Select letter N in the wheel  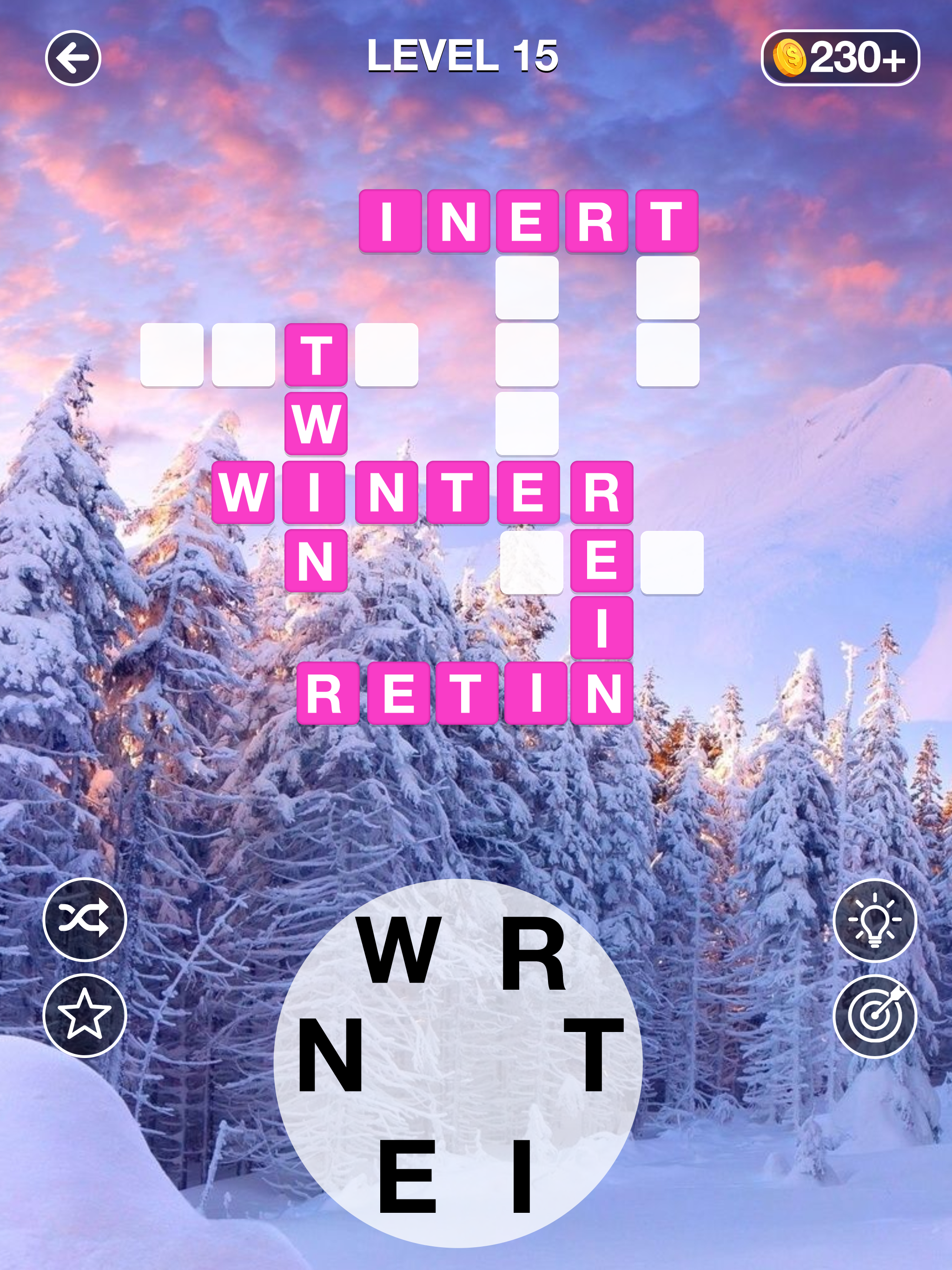(x=330, y=1055)
